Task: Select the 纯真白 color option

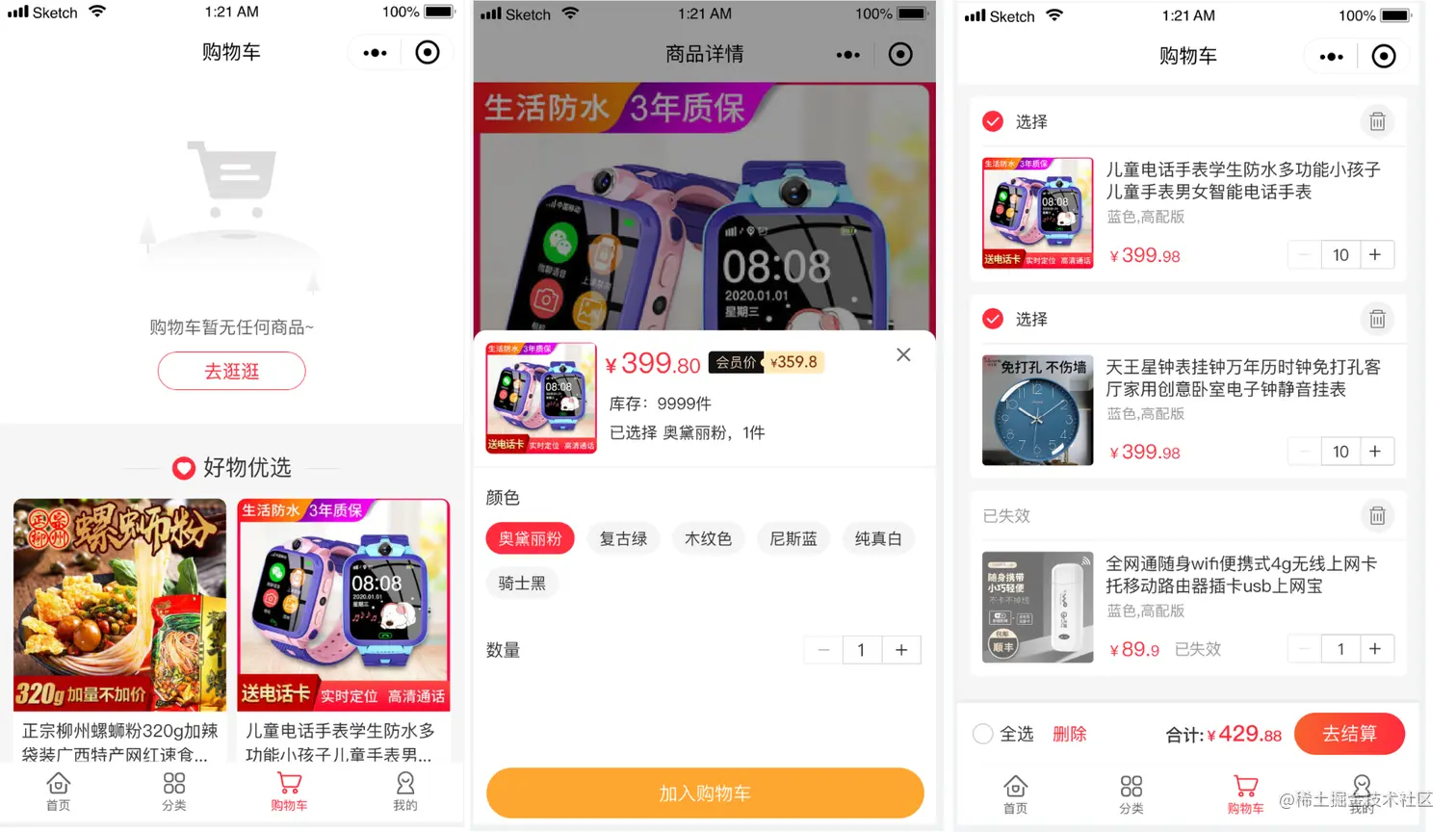Action: coord(877,538)
